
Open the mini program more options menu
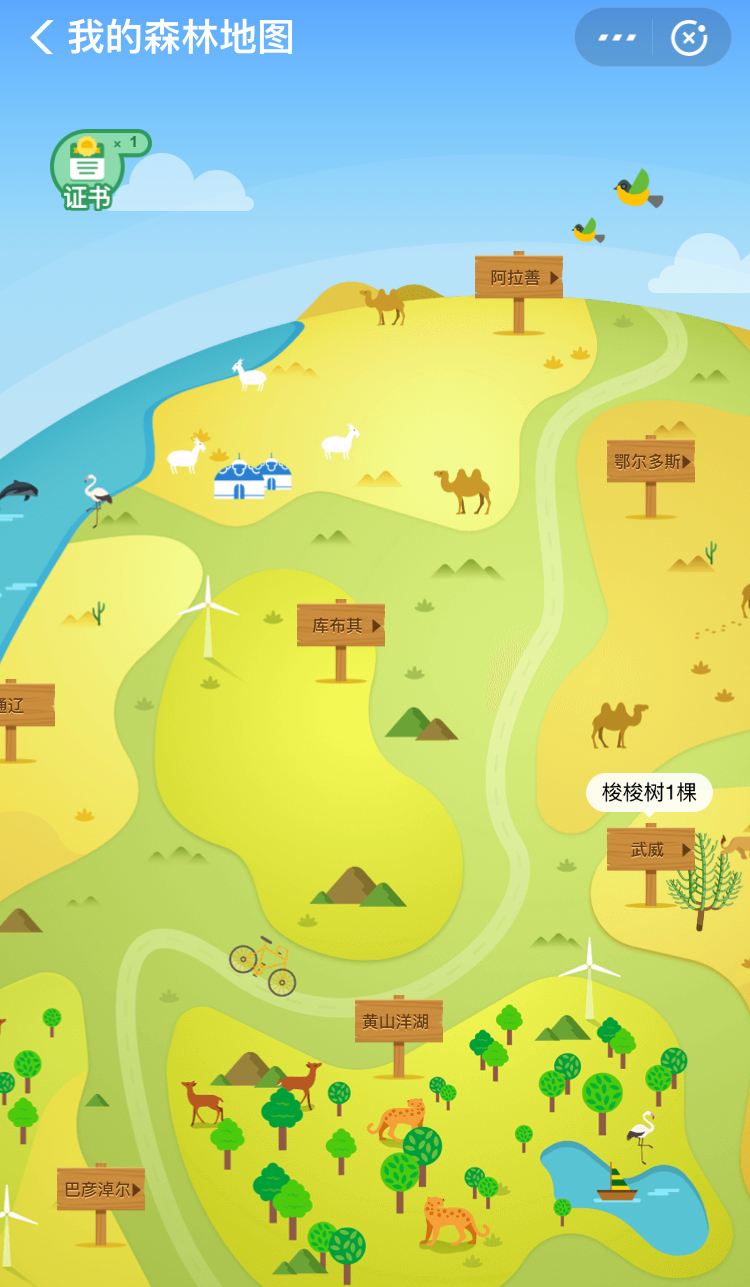617,38
